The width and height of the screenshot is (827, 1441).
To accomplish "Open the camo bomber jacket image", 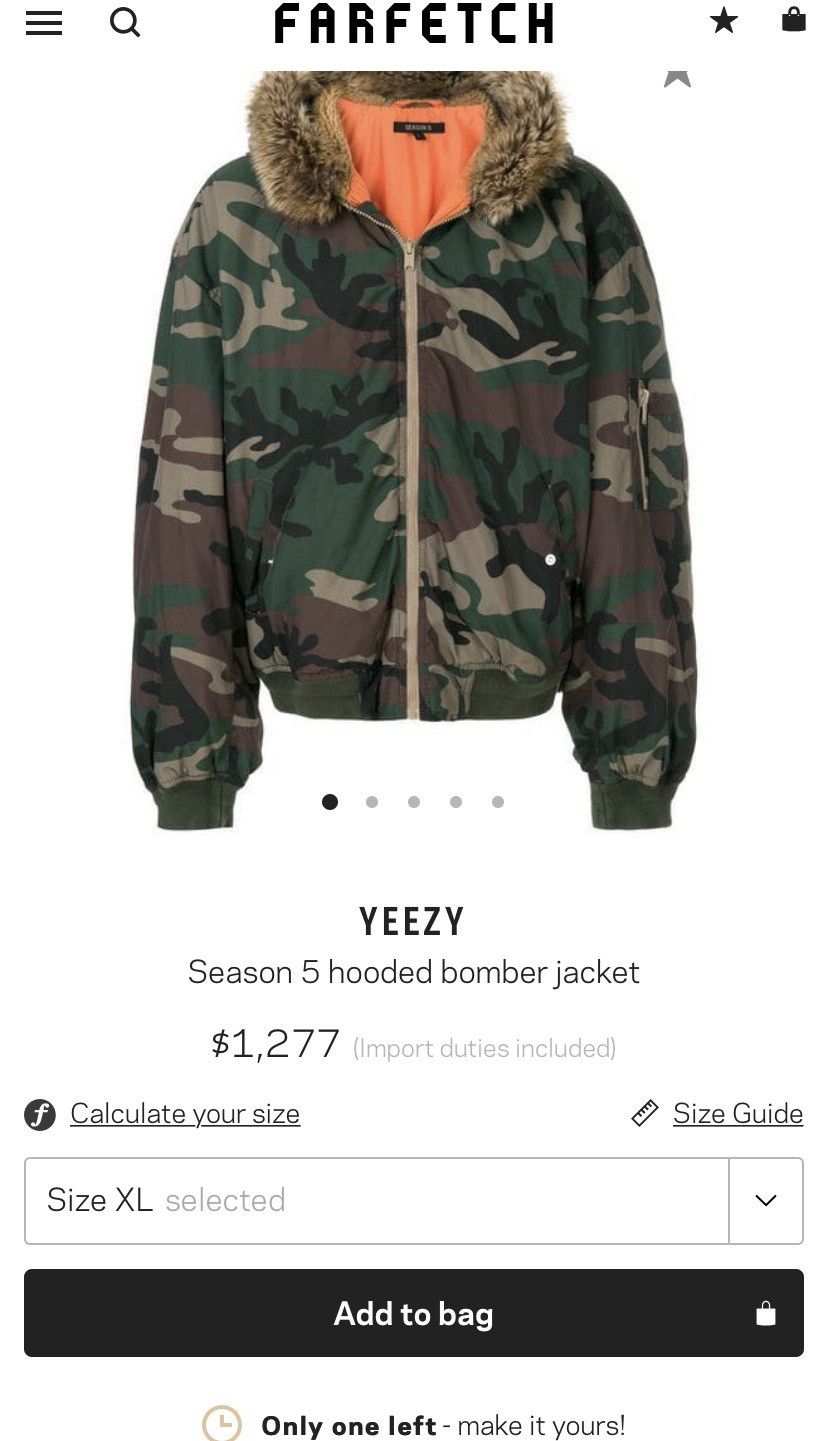I will (x=413, y=450).
